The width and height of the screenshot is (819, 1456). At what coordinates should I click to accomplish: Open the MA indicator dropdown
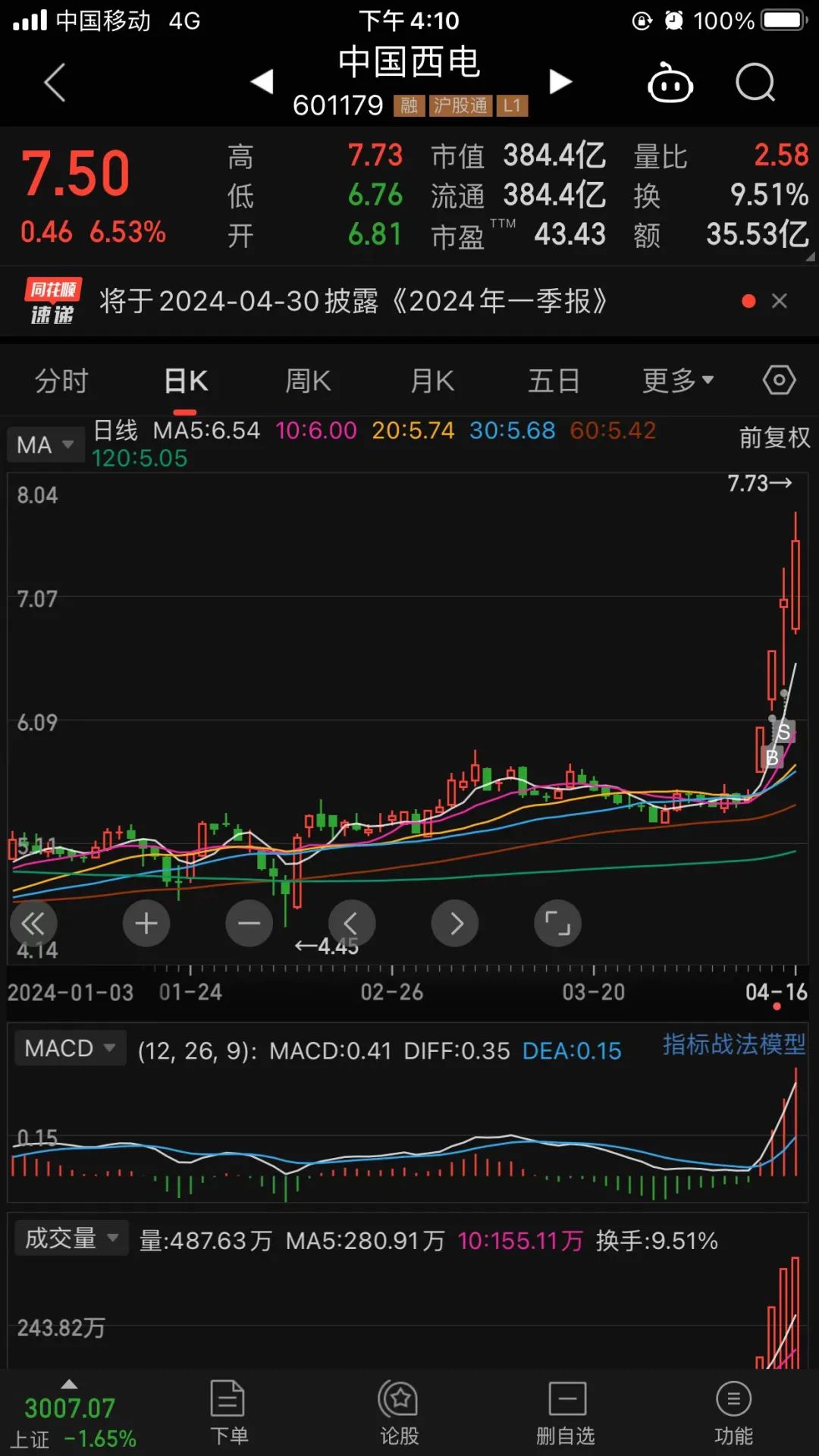pos(44,444)
